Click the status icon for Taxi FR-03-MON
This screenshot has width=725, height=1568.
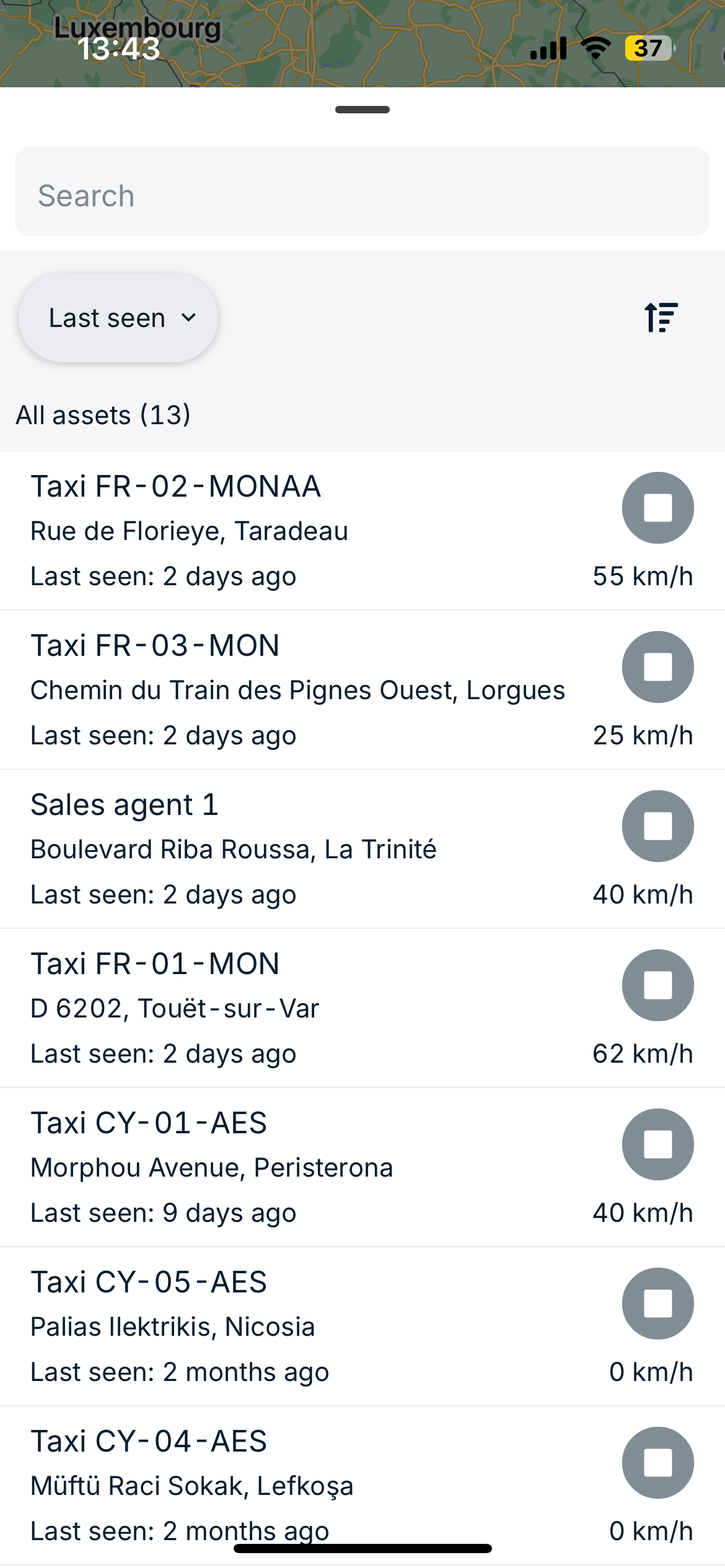click(658, 667)
